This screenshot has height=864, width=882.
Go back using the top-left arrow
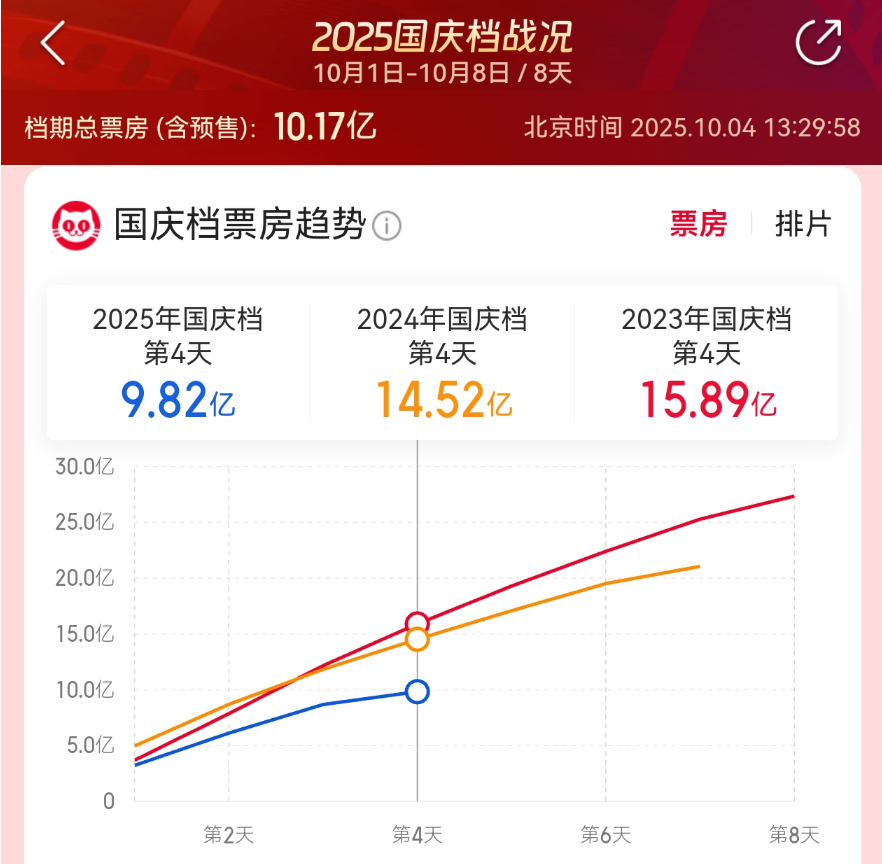(53, 43)
